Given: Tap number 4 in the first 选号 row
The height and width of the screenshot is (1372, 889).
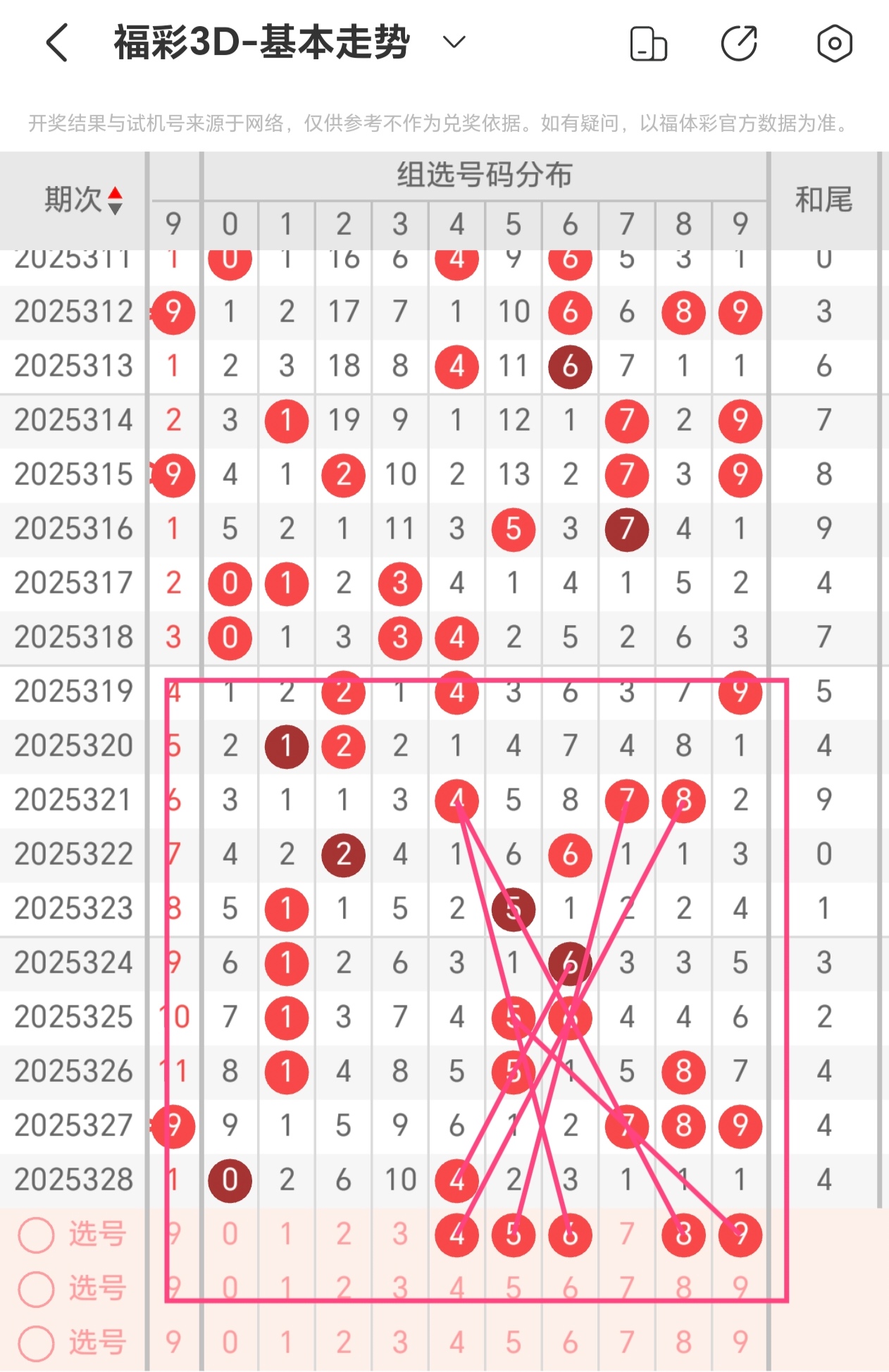Looking at the screenshot, I should pyautogui.click(x=456, y=1233).
